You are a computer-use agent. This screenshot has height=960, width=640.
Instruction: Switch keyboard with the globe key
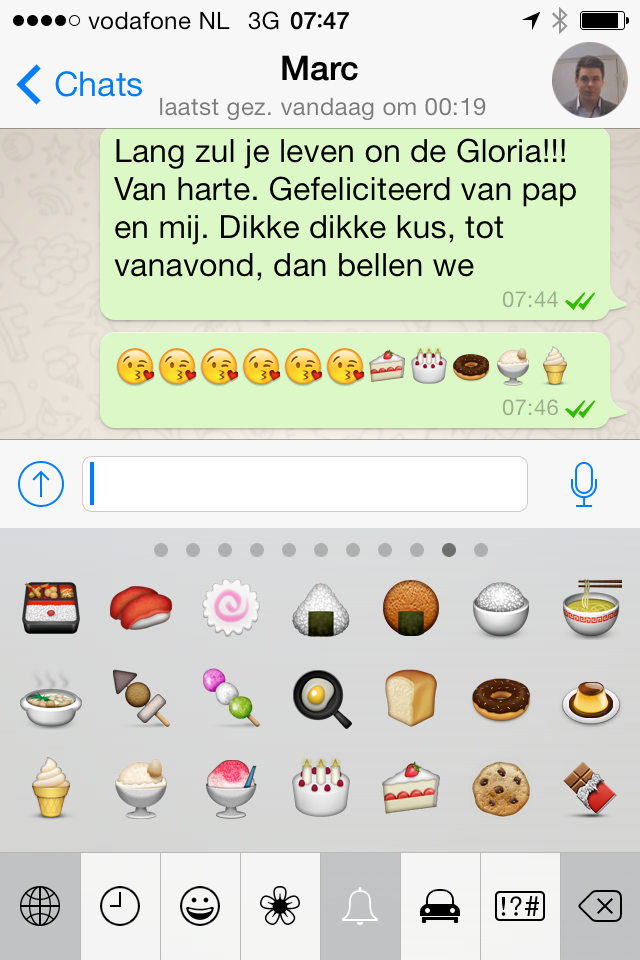click(x=40, y=907)
